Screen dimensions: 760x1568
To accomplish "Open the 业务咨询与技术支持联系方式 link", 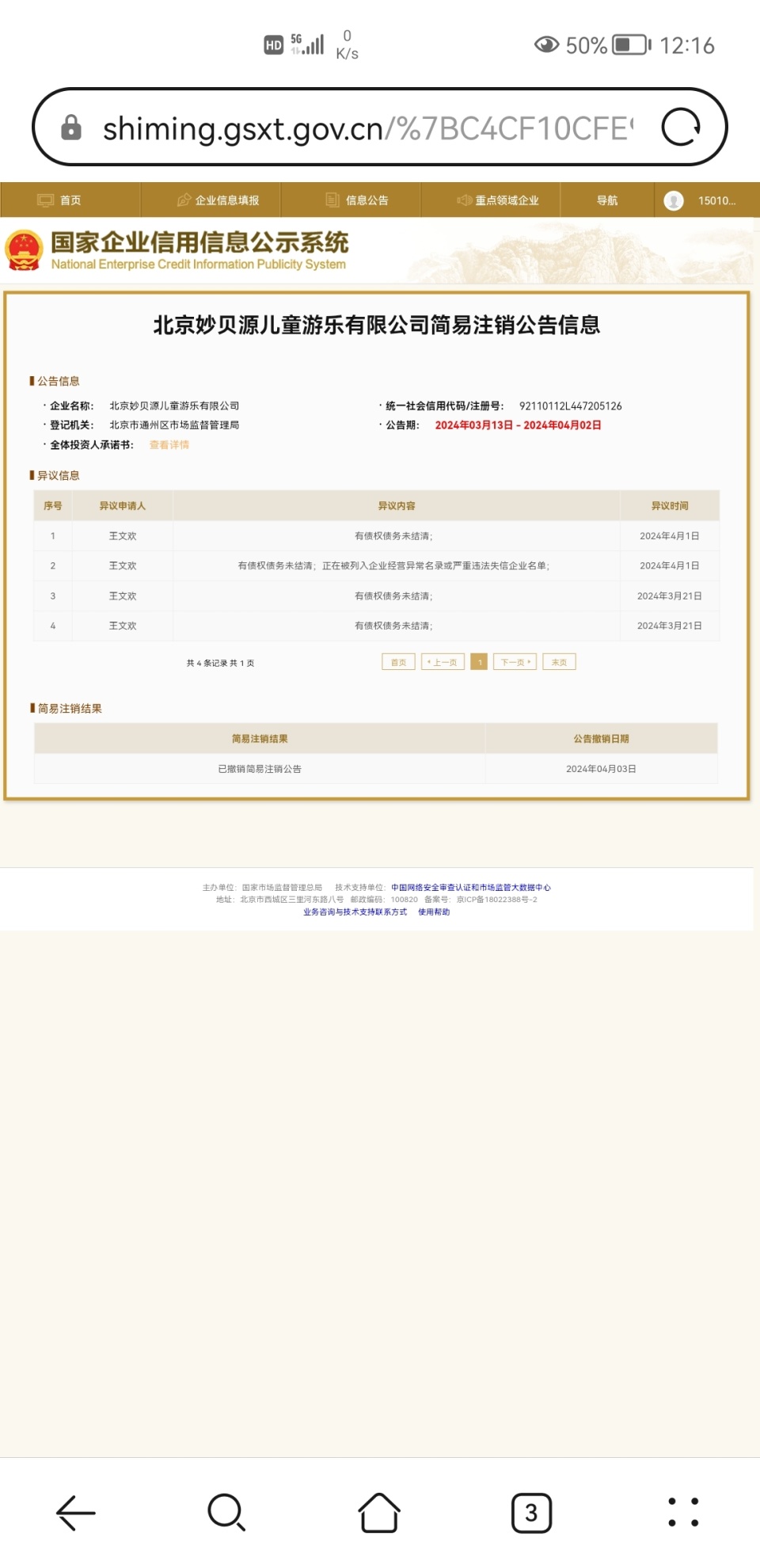I will pyautogui.click(x=355, y=912).
